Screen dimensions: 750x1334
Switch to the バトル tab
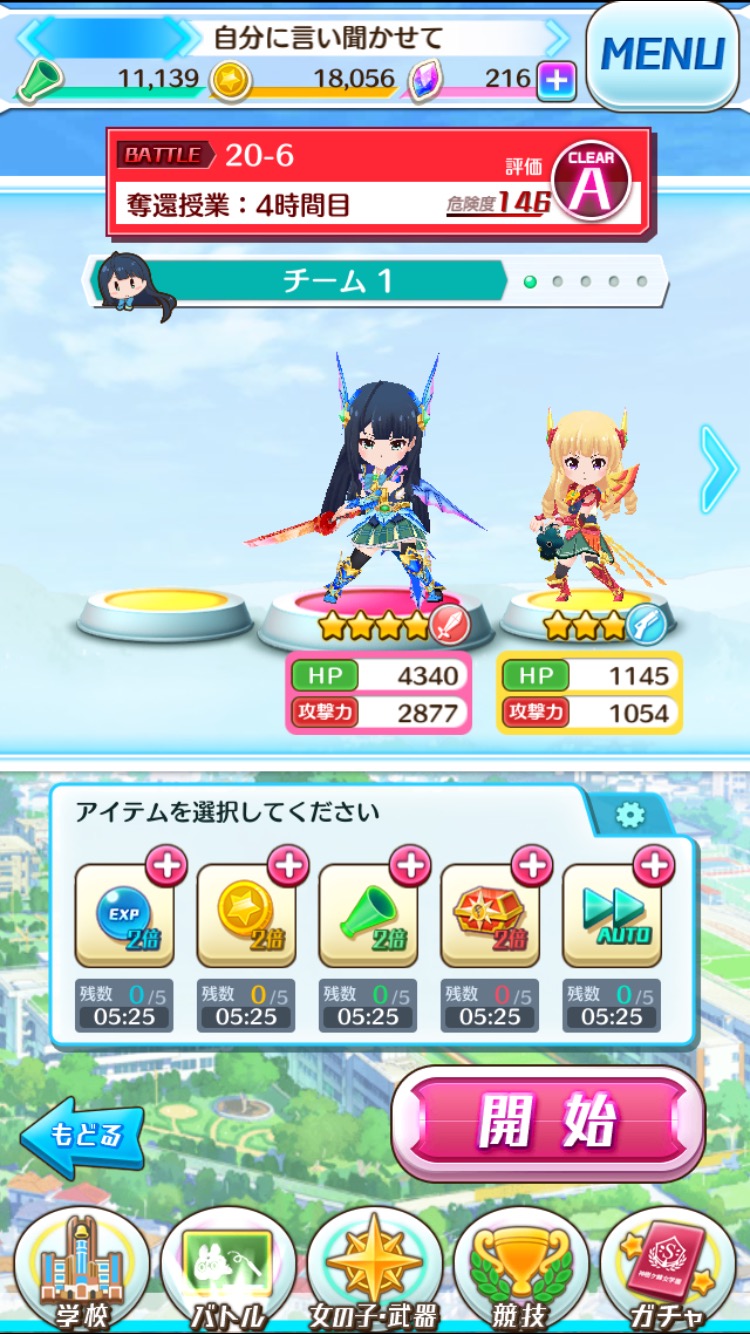point(228,1270)
